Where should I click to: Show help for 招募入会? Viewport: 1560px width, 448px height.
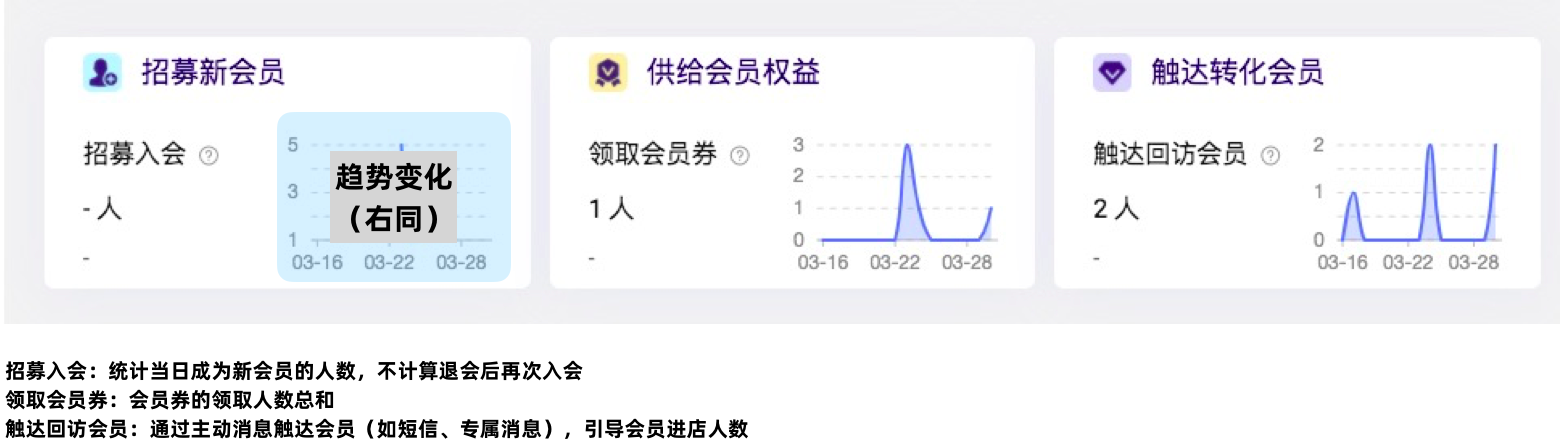209,156
